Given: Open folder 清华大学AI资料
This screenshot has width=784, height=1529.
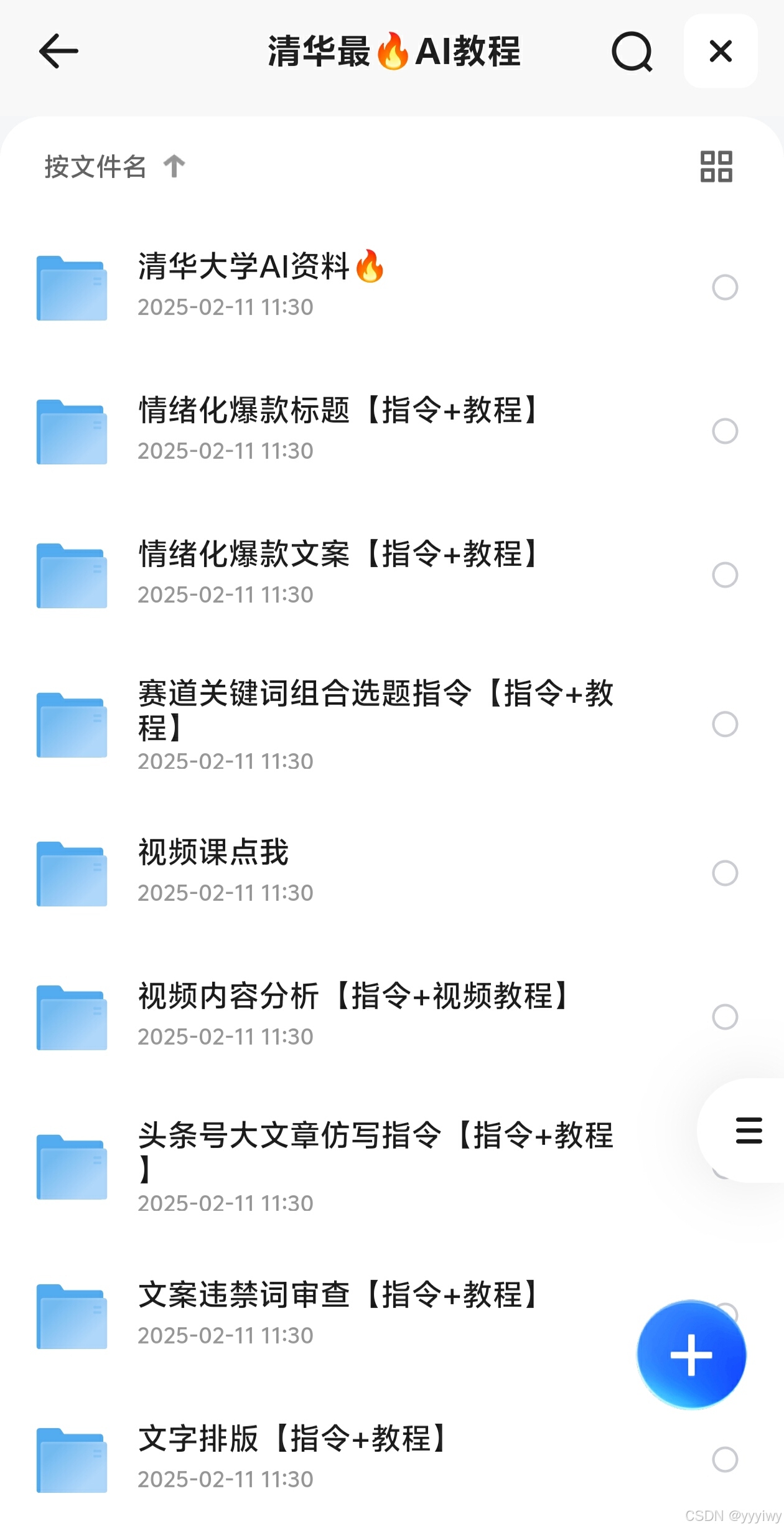Looking at the screenshot, I should (261, 285).
